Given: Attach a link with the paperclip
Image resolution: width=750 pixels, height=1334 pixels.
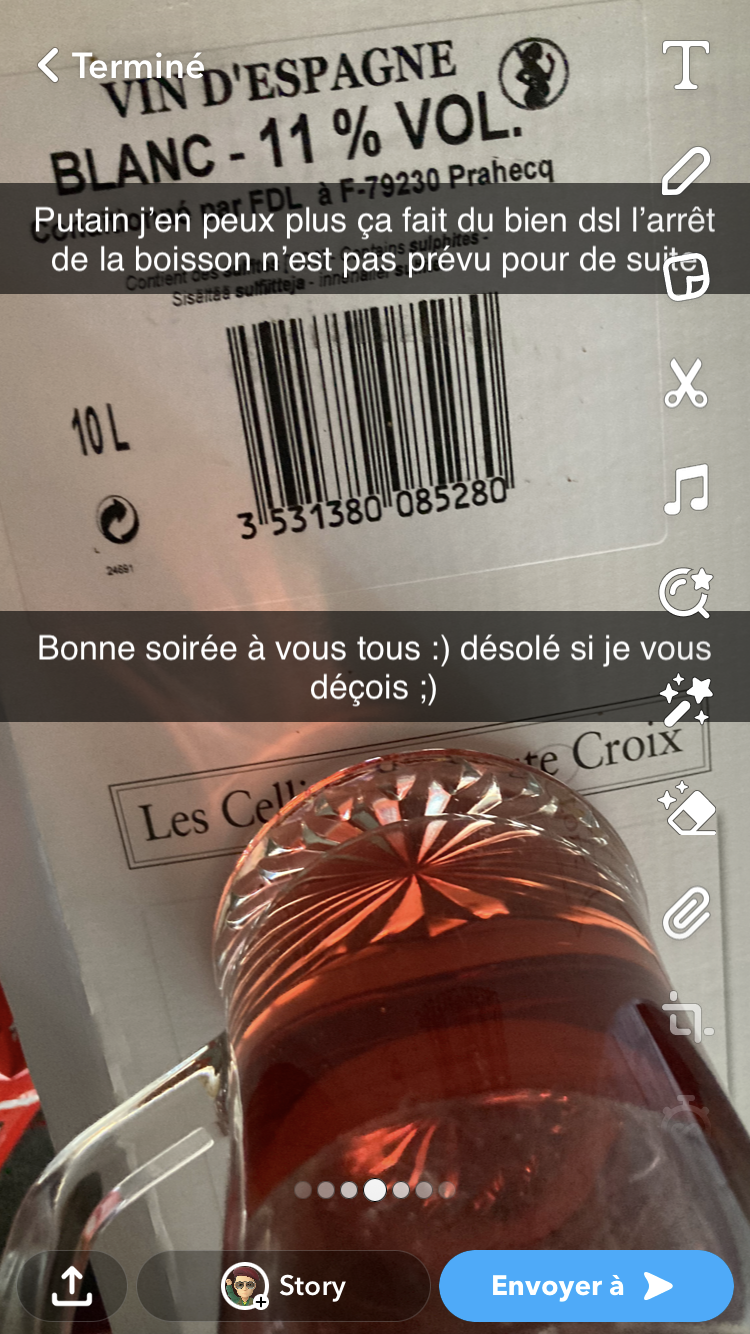Looking at the screenshot, I should 686,912.
